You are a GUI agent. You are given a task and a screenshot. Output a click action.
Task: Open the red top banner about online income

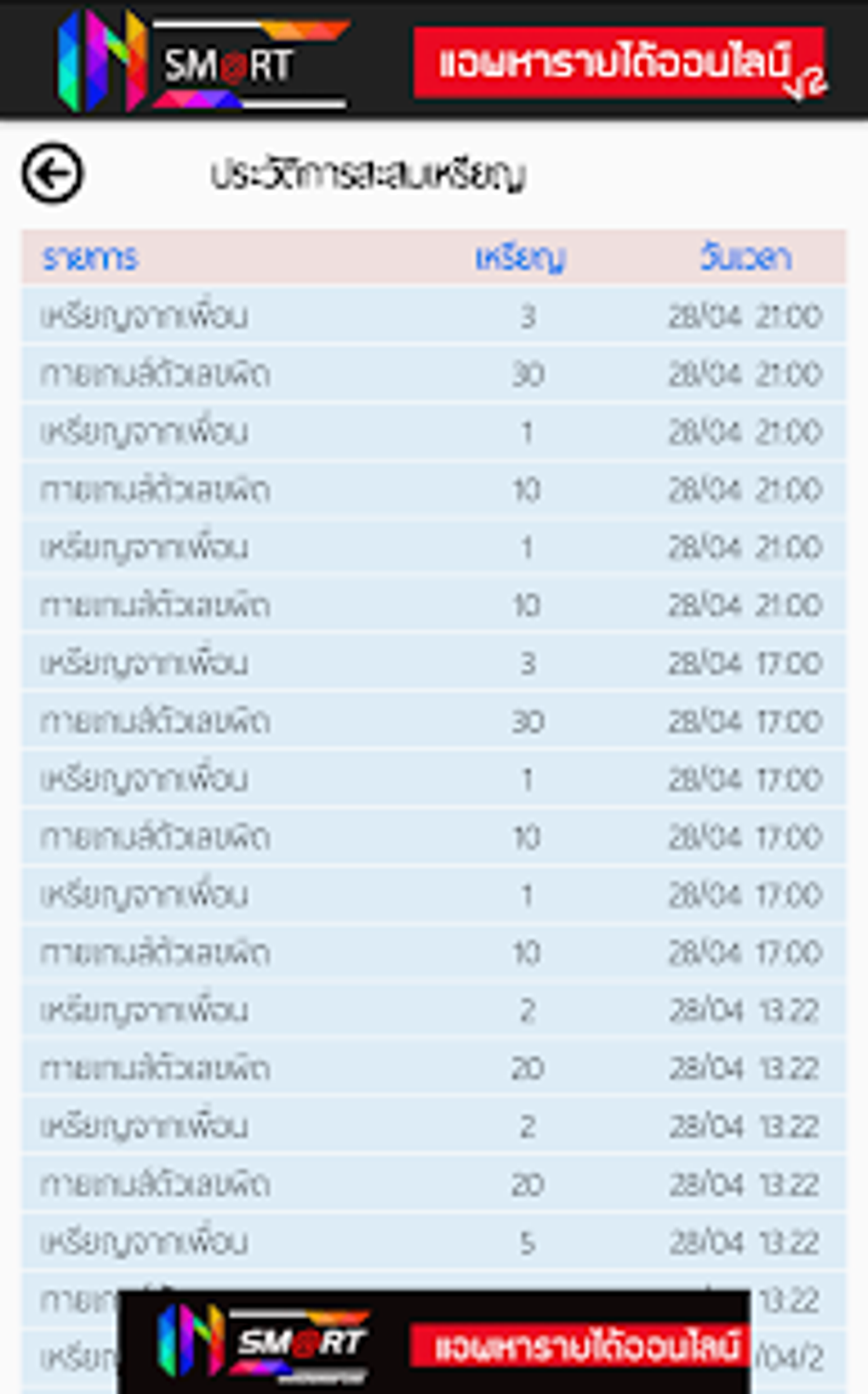tap(620, 62)
